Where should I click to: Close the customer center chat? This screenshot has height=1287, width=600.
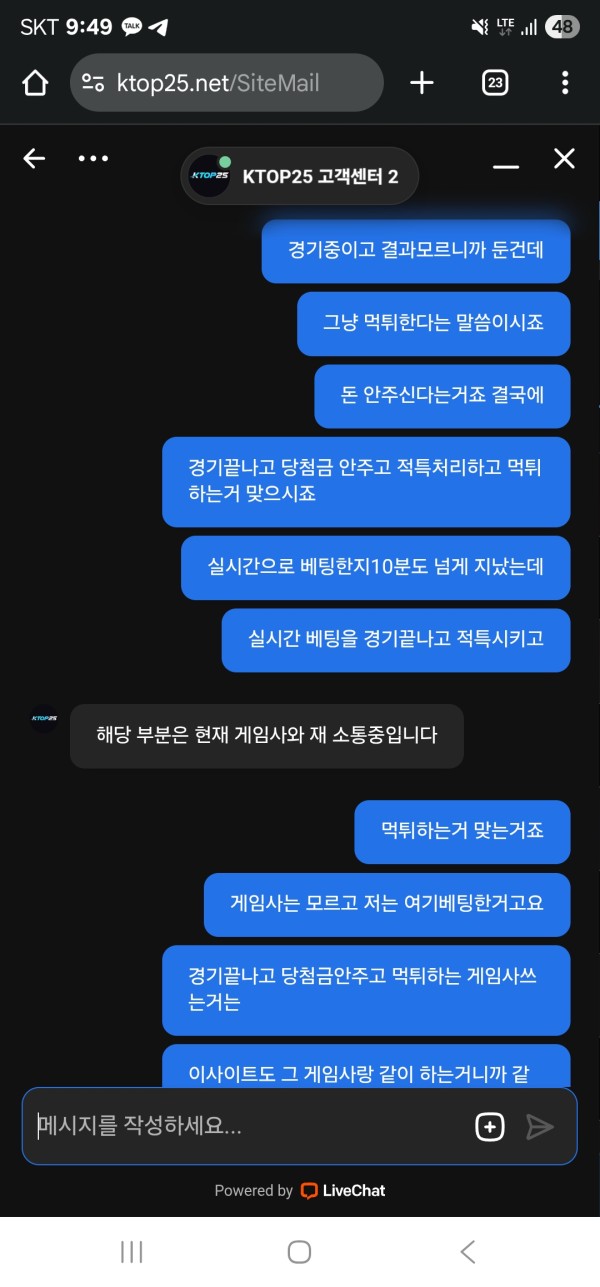coord(565,159)
